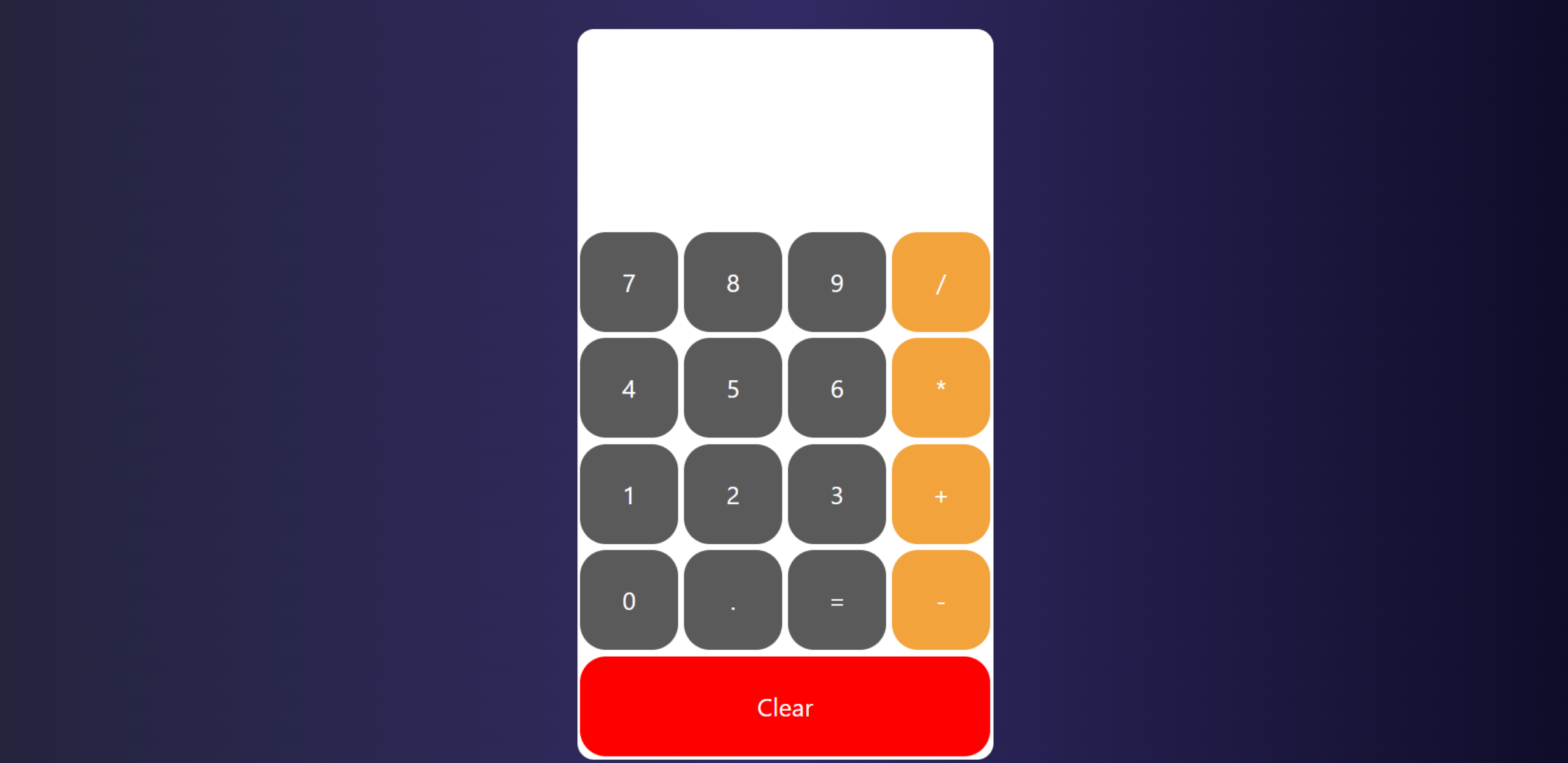Select the 3 key
Screen dimensions: 1568x763
pos(837,494)
